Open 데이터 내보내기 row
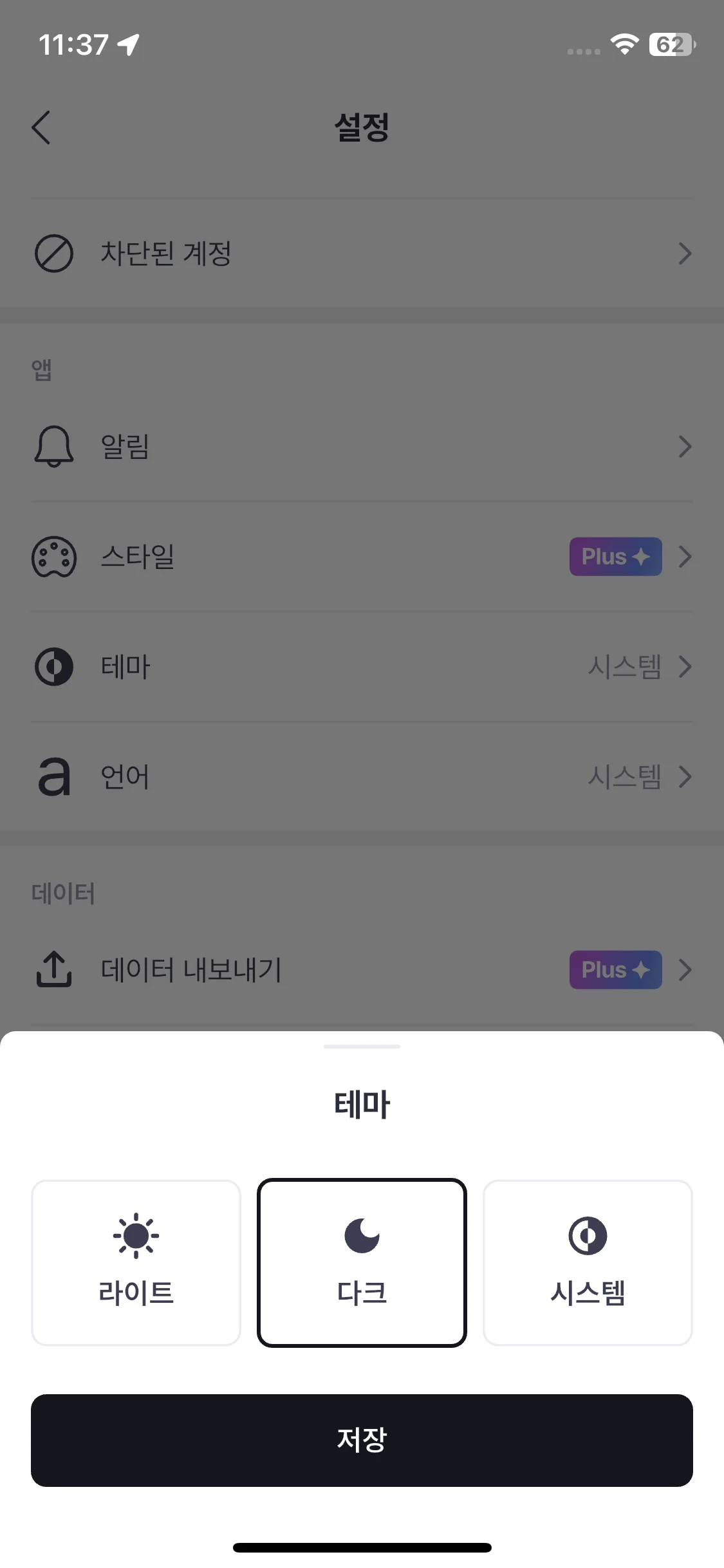 pyautogui.click(x=362, y=970)
